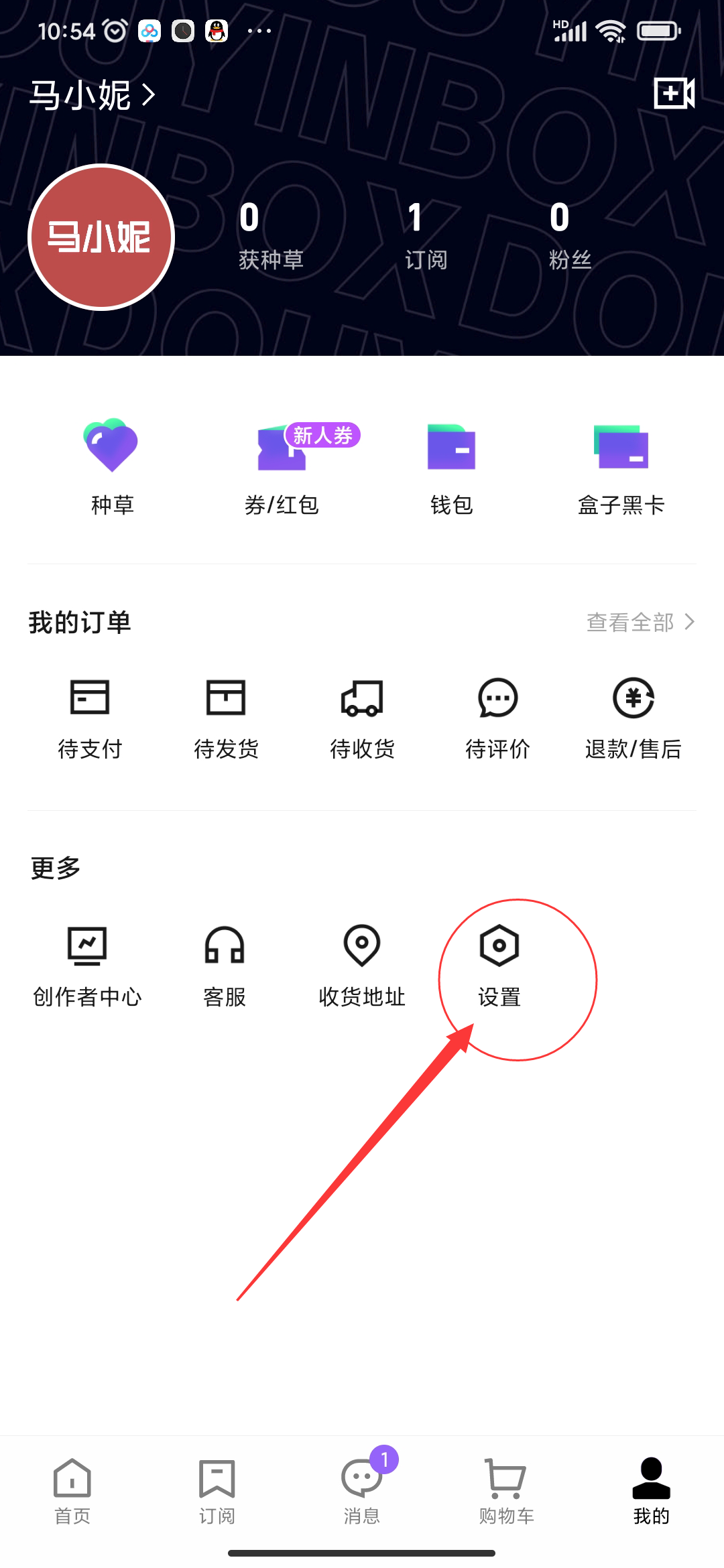Open the 粉丝 followers count

[569, 236]
